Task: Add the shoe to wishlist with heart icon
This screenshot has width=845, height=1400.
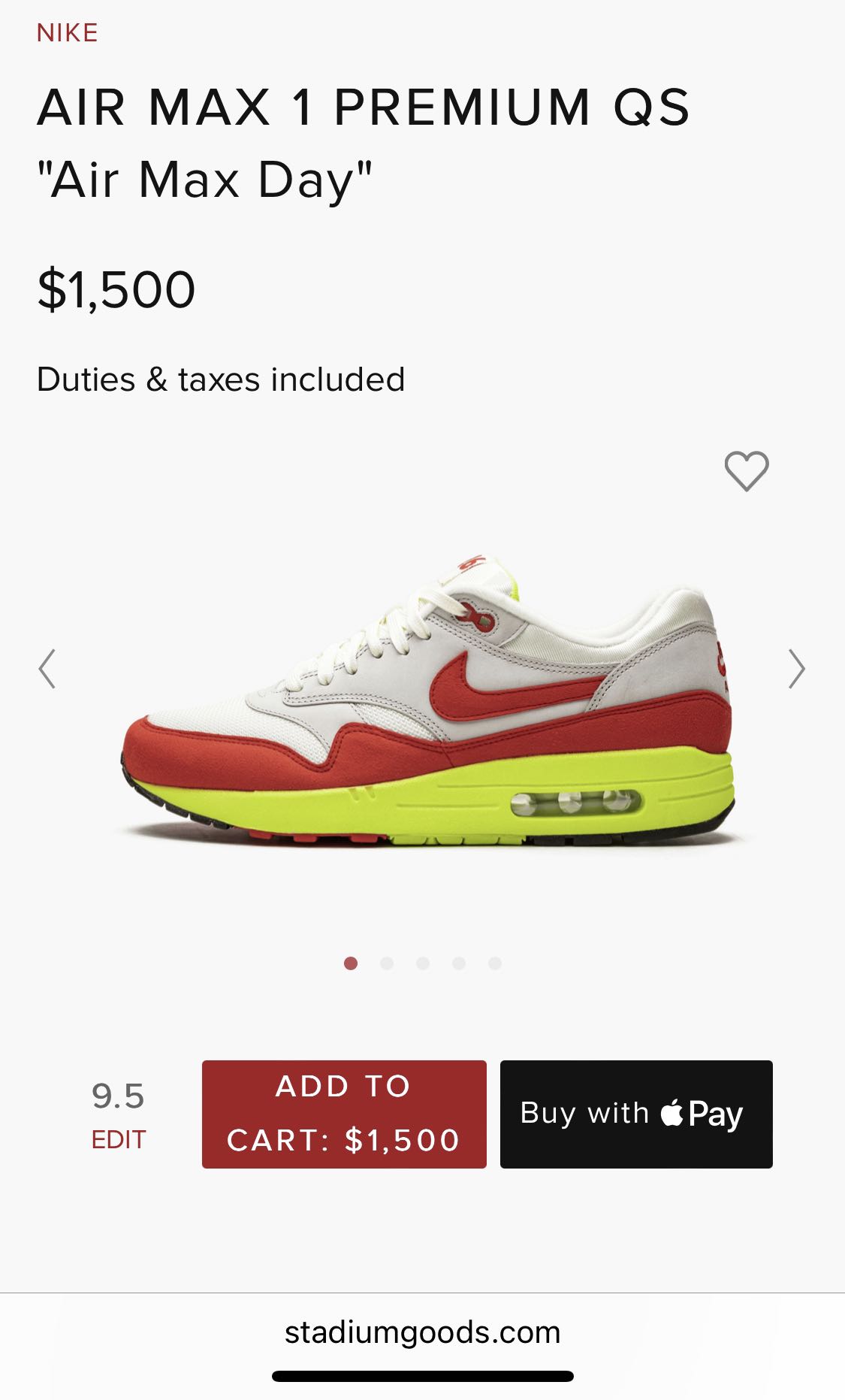Action: click(746, 471)
